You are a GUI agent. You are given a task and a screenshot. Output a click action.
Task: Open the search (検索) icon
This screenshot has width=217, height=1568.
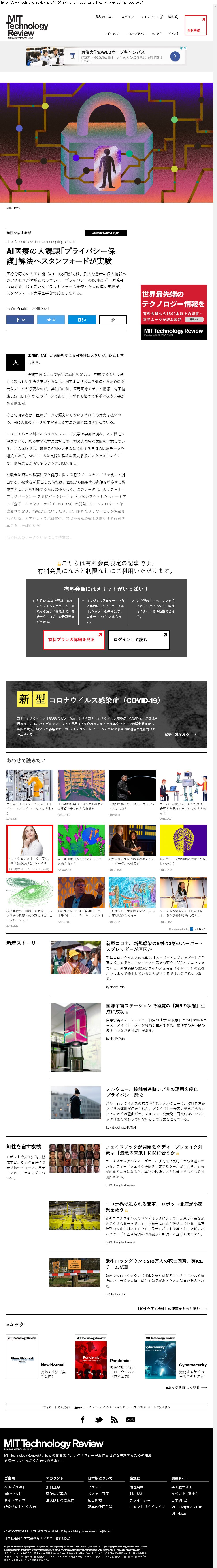click(x=173, y=17)
